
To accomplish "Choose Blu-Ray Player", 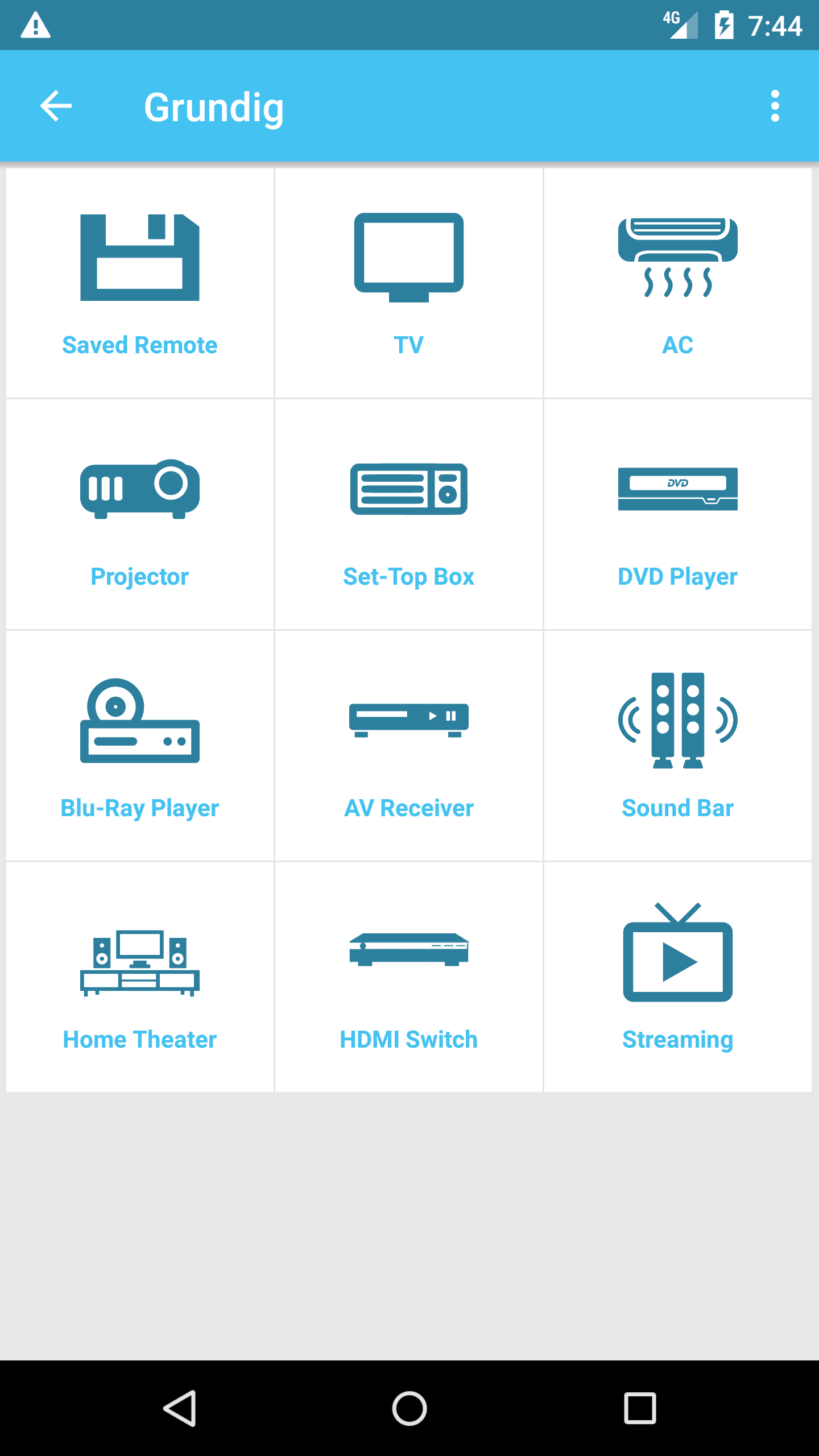I will coord(140,746).
